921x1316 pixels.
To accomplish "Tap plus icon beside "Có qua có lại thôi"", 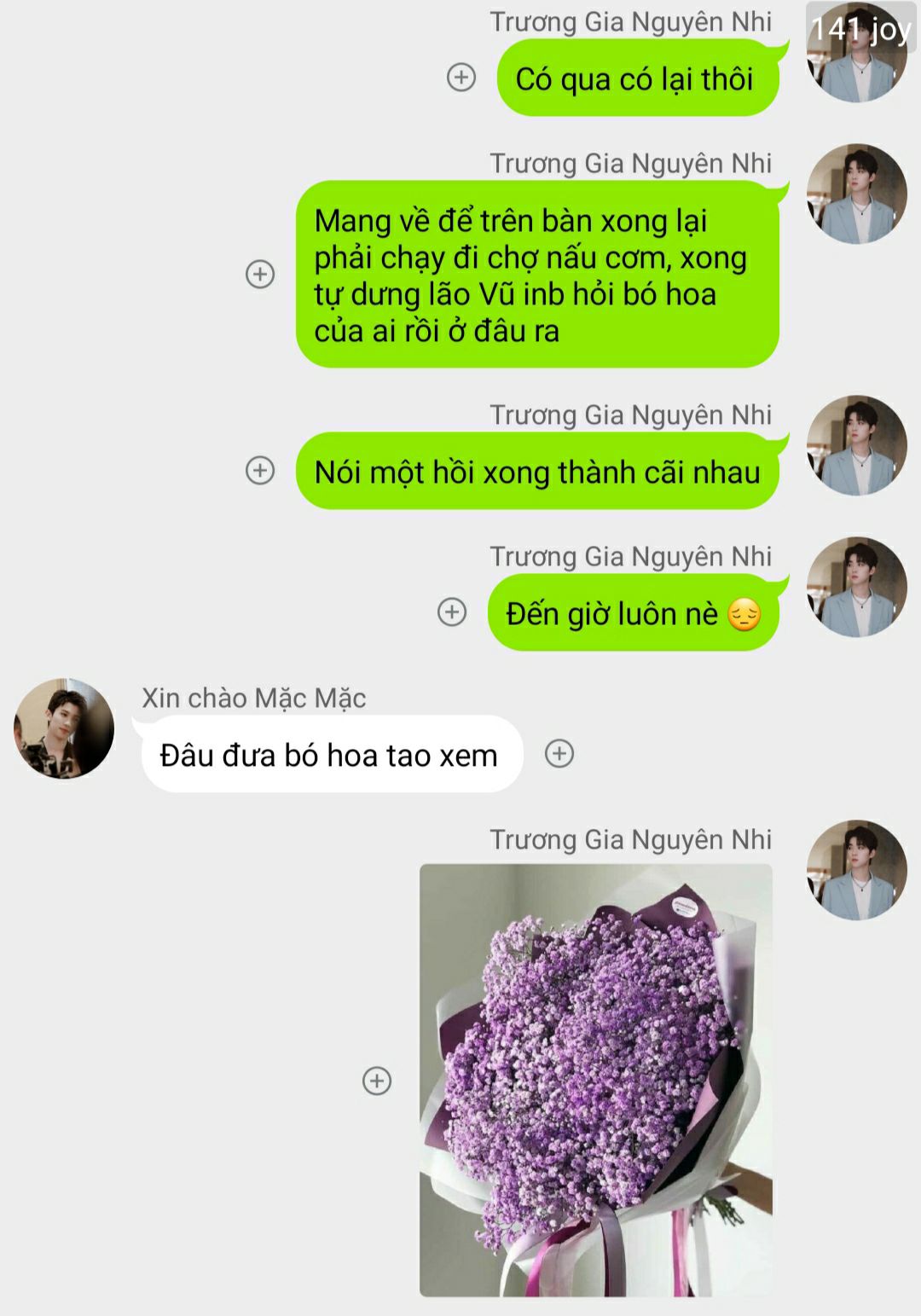I will 461,78.
